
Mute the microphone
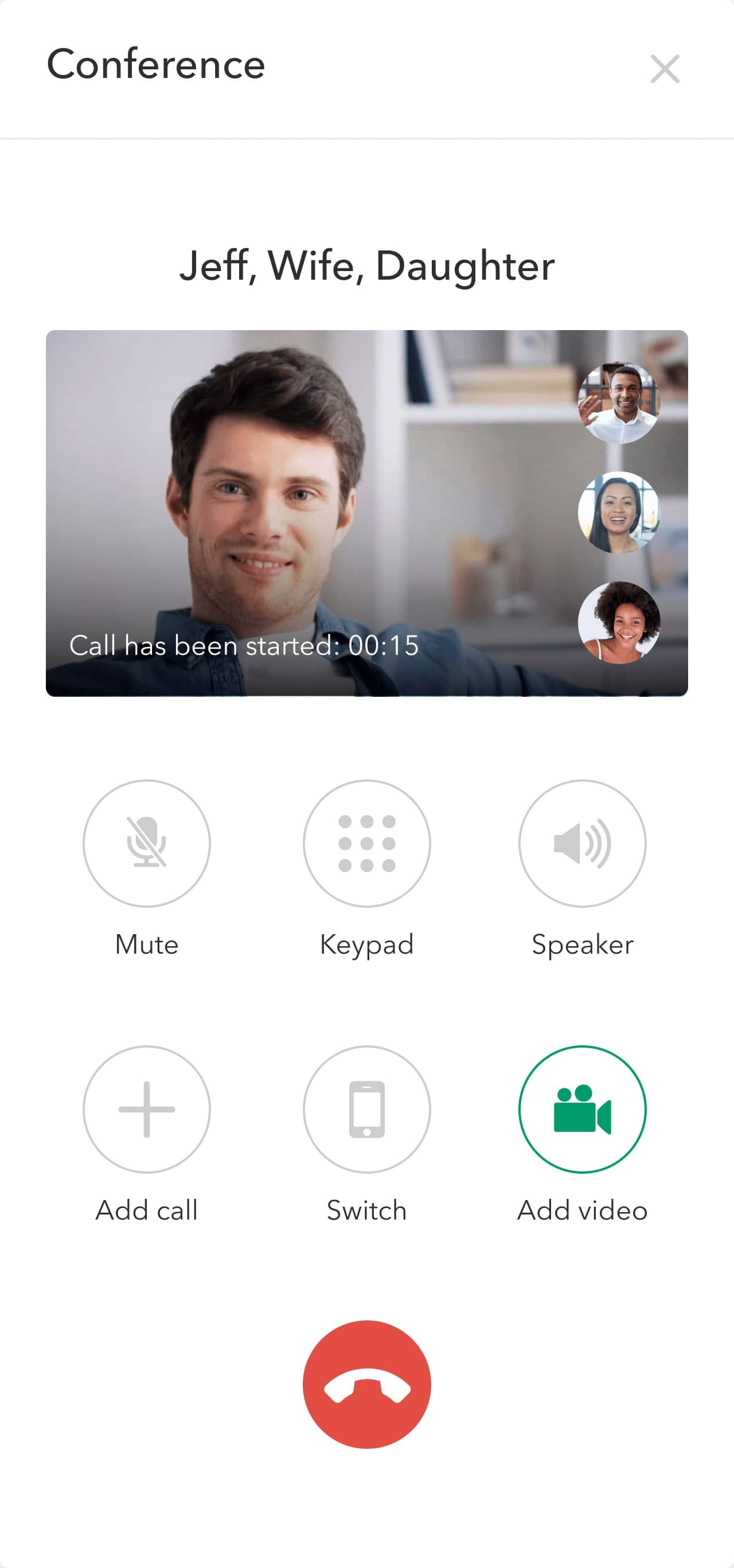146,843
